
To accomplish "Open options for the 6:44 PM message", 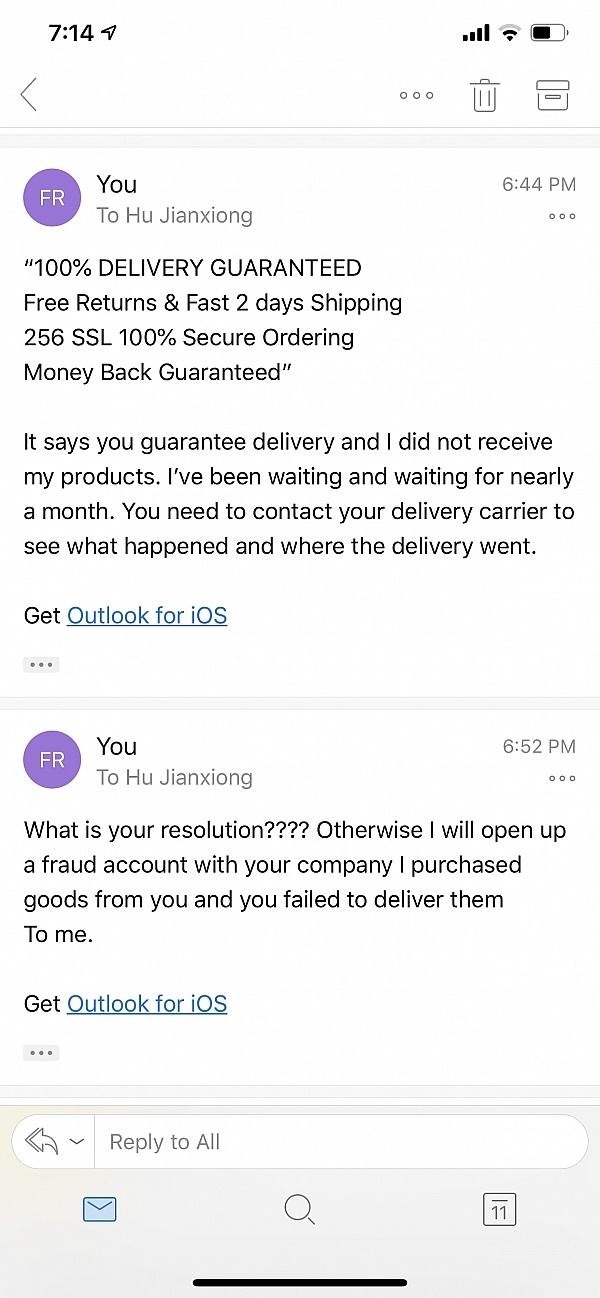I will [x=562, y=216].
